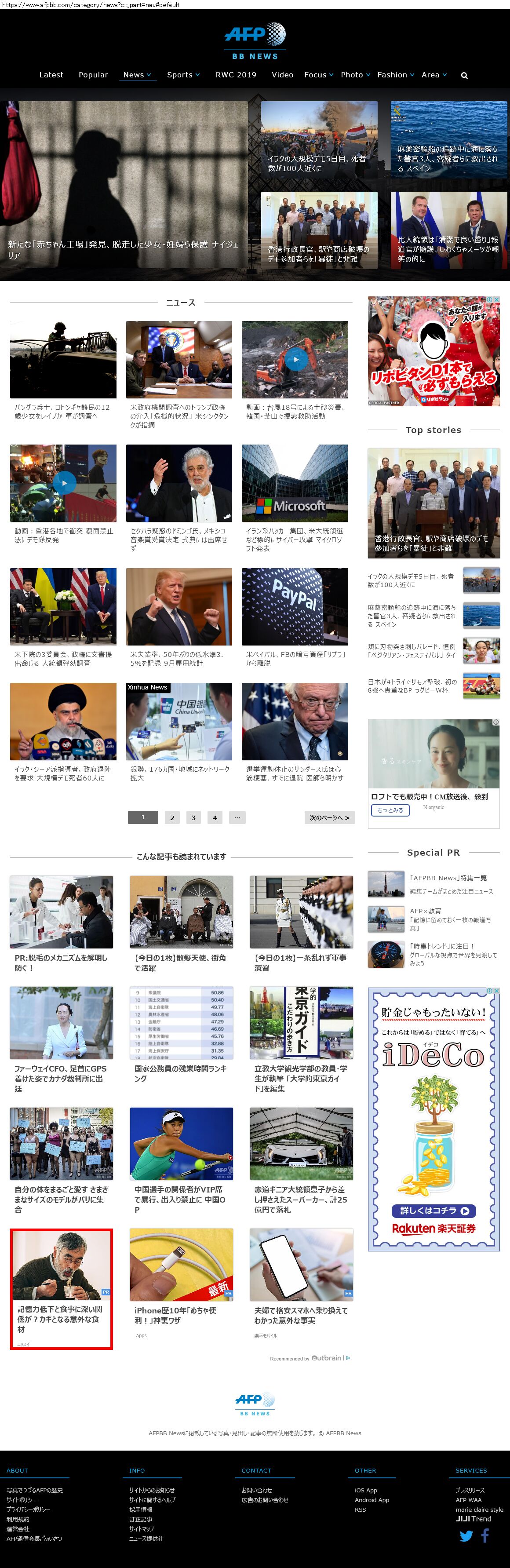Switch to the Latest tab
This screenshot has width=510, height=1568.
tap(51, 75)
